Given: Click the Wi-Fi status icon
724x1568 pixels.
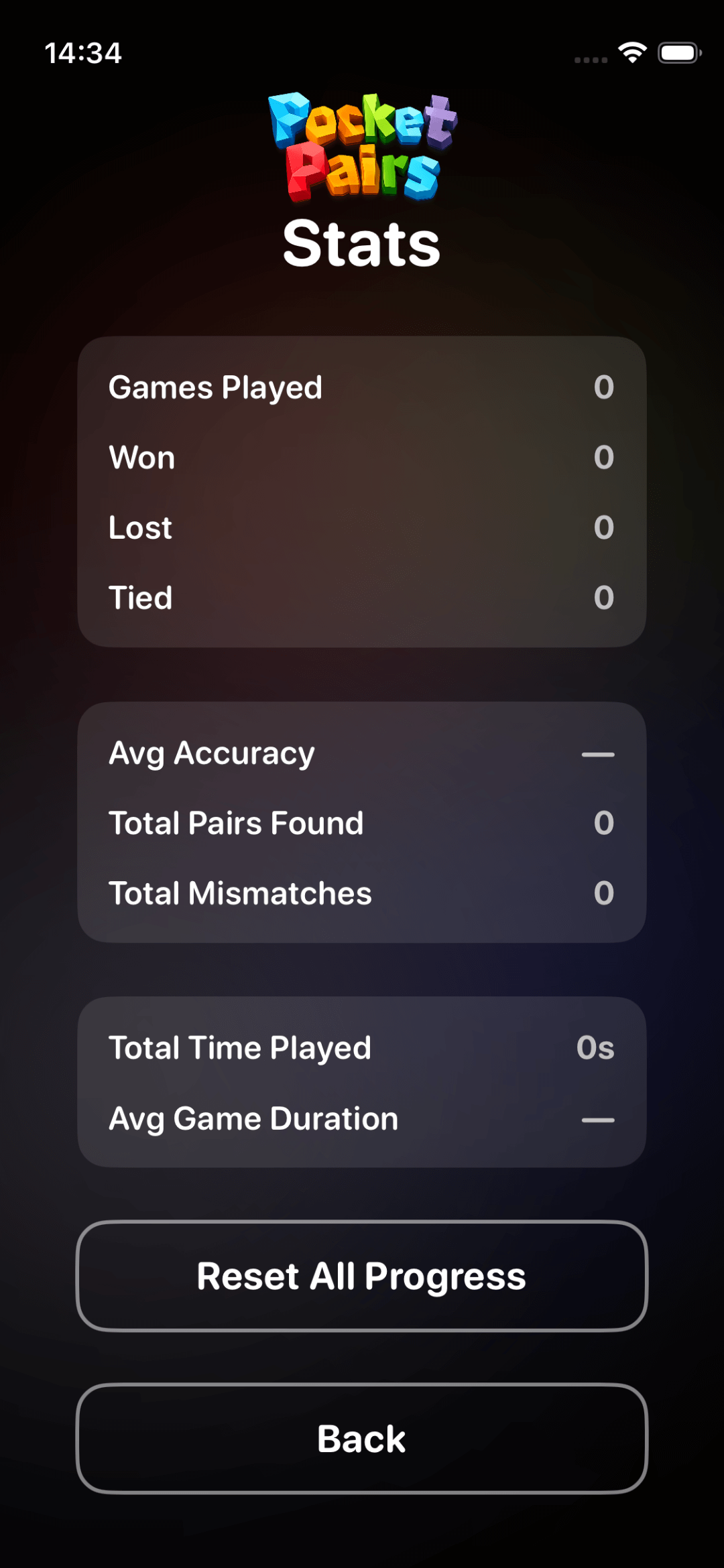Looking at the screenshot, I should pyautogui.click(x=631, y=52).
